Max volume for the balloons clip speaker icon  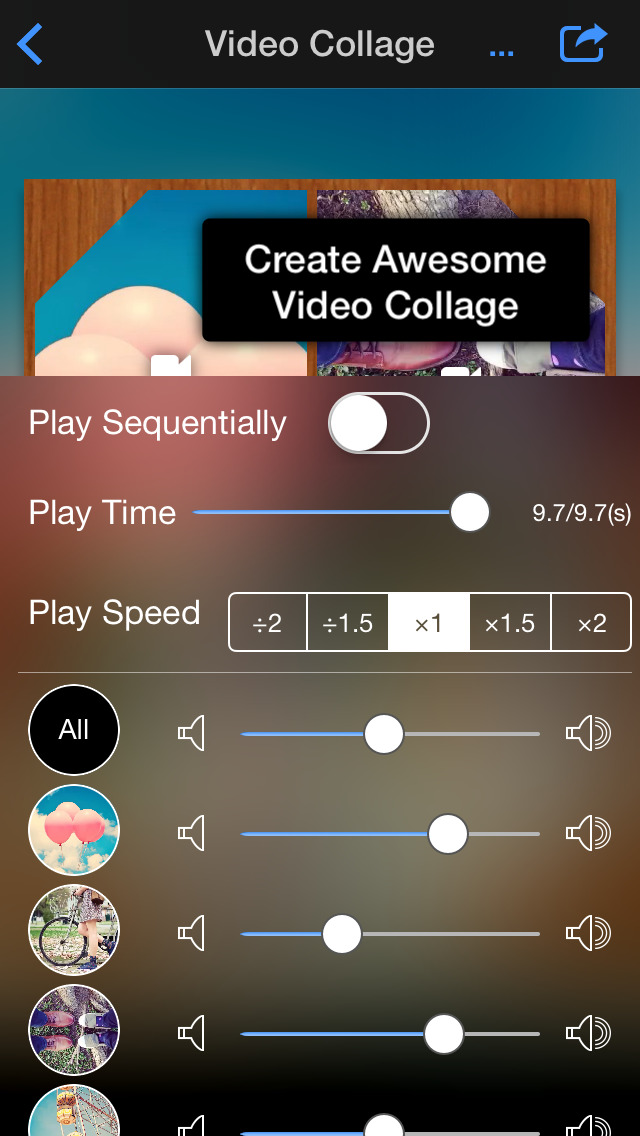click(x=589, y=834)
